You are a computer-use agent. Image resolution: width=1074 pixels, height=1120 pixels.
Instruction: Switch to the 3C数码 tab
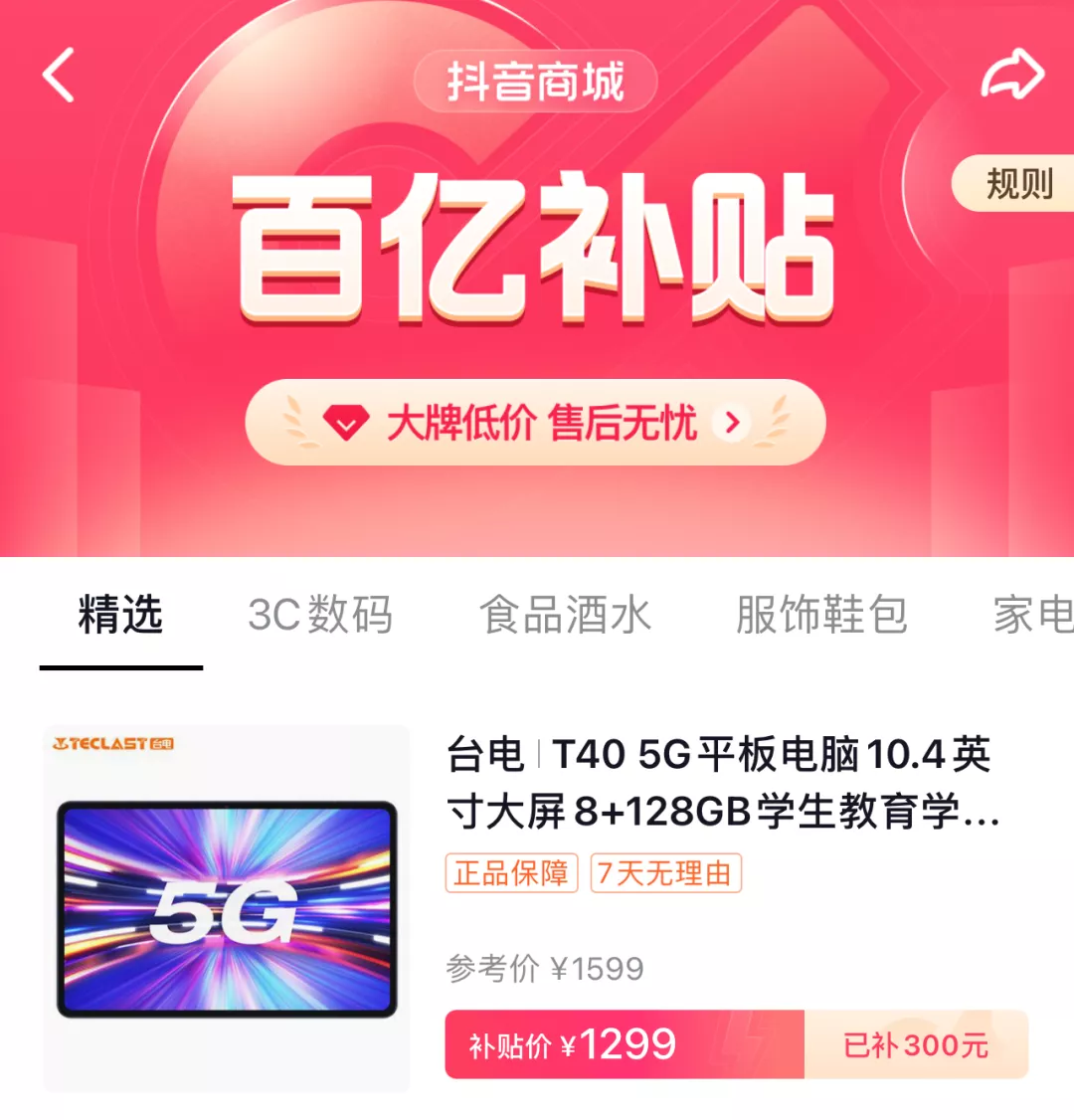pyautogui.click(x=320, y=615)
